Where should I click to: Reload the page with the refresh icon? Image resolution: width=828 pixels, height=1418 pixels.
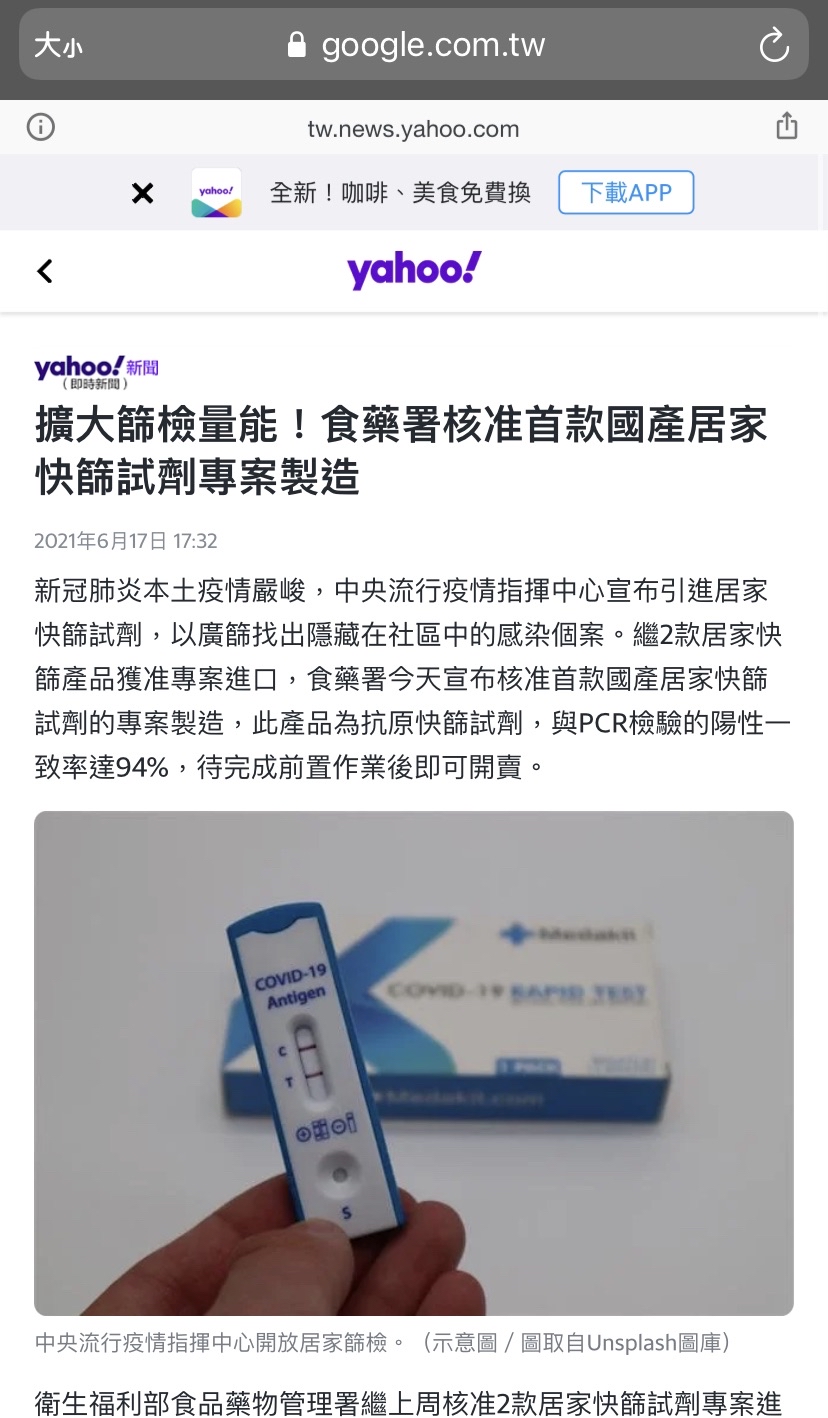pyautogui.click(x=774, y=45)
